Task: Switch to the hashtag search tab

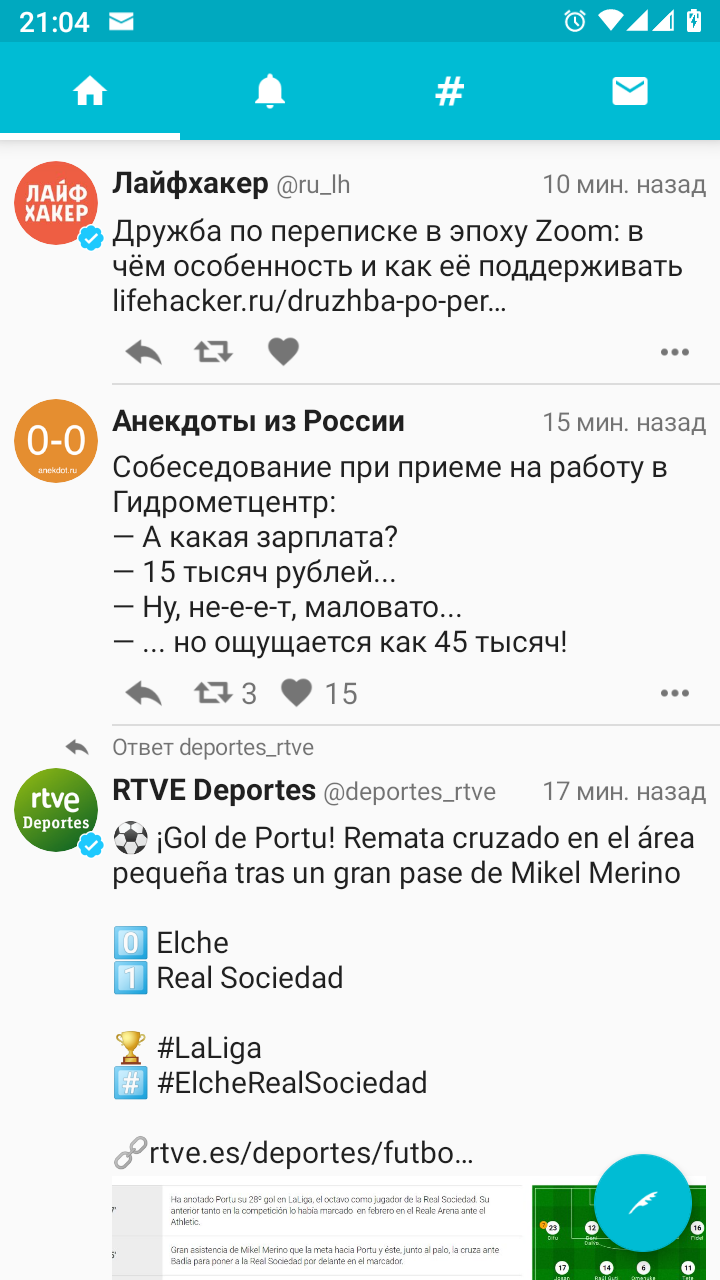Action: (x=450, y=92)
